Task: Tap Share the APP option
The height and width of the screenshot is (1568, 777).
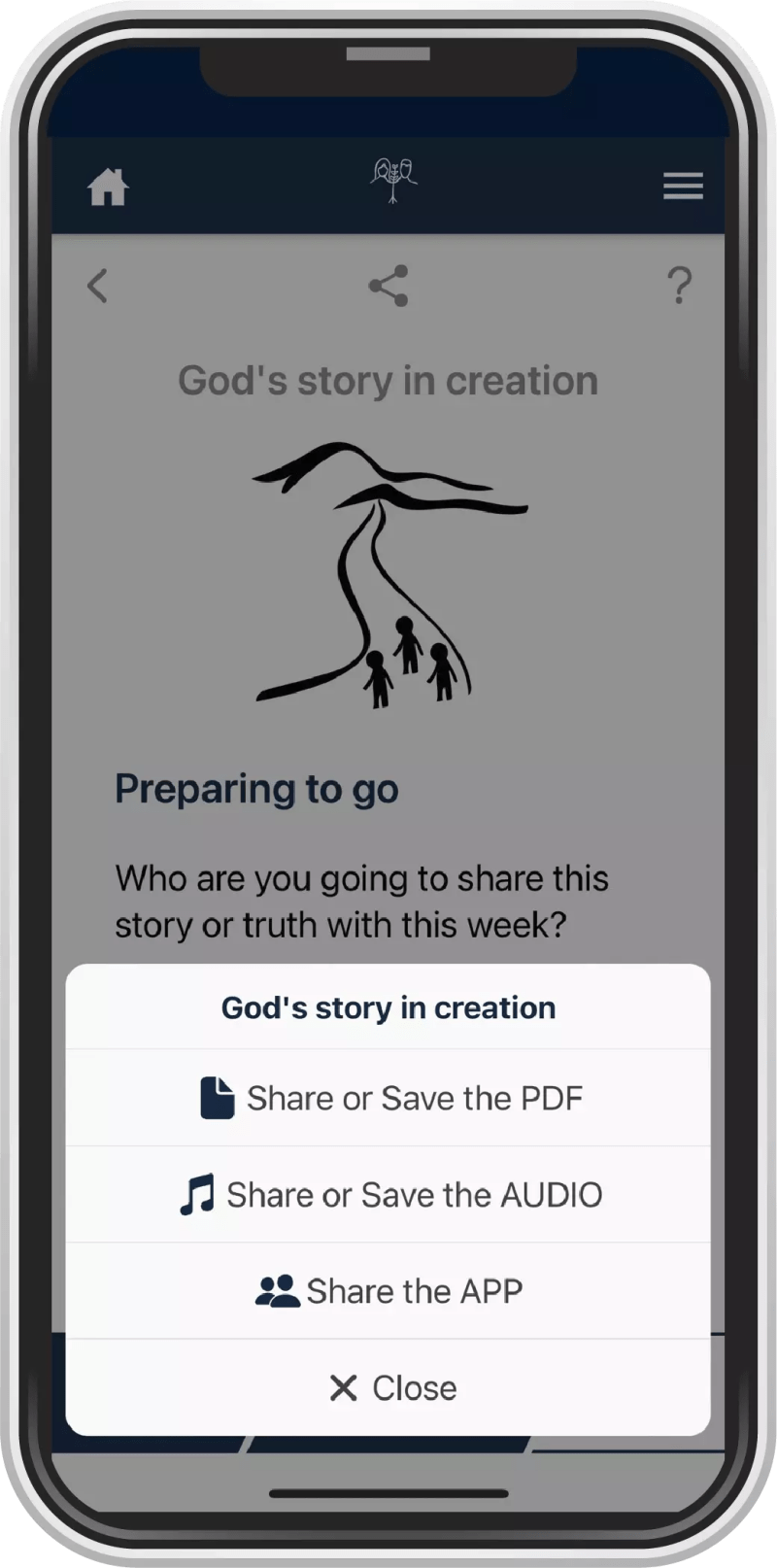Action: (389, 1290)
